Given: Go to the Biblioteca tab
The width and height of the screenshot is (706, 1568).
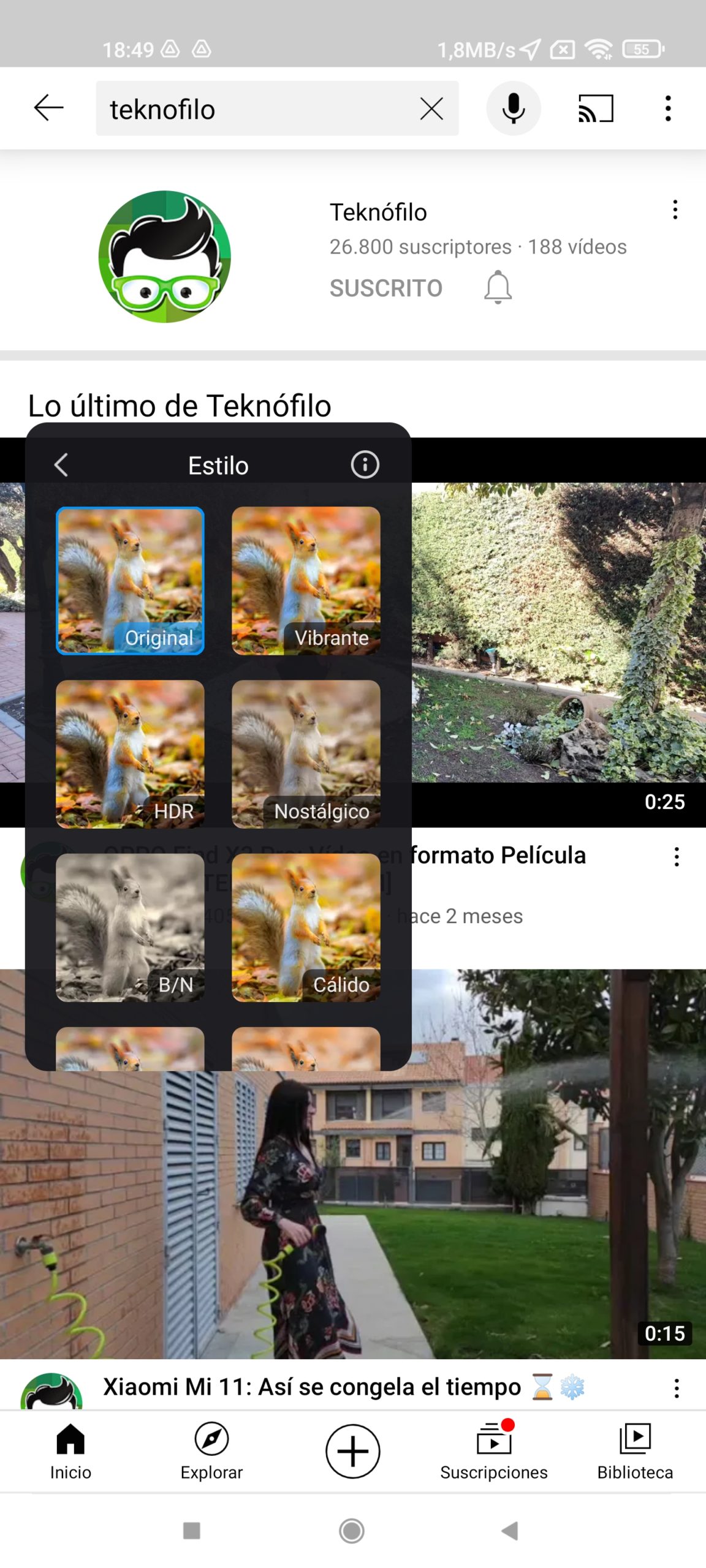Looking at the screenshot, I should pos(635,1451).
